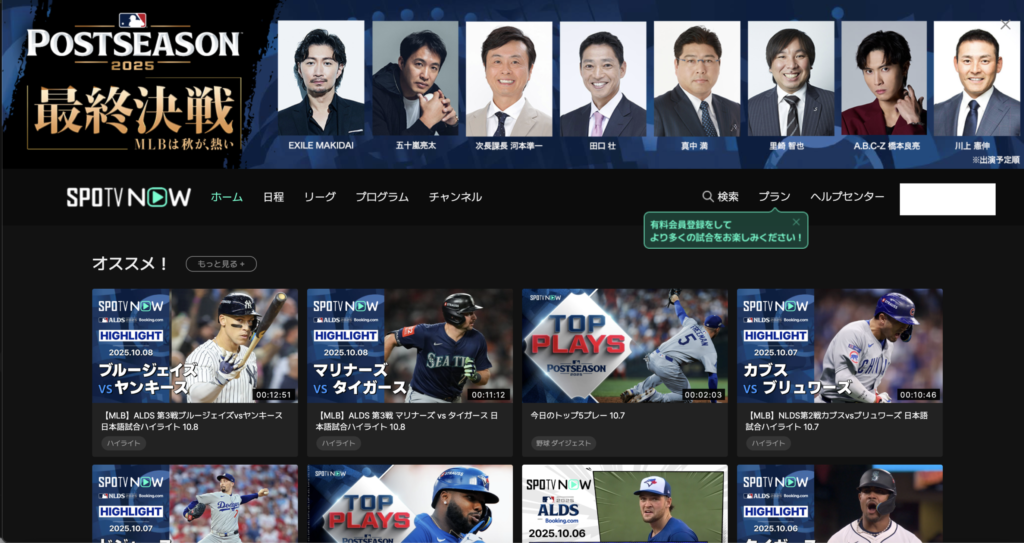This screenshot has height=543, width=1024.
Task: Tap もっと見る next to オススメ
Action: click(x=221, y=264)
